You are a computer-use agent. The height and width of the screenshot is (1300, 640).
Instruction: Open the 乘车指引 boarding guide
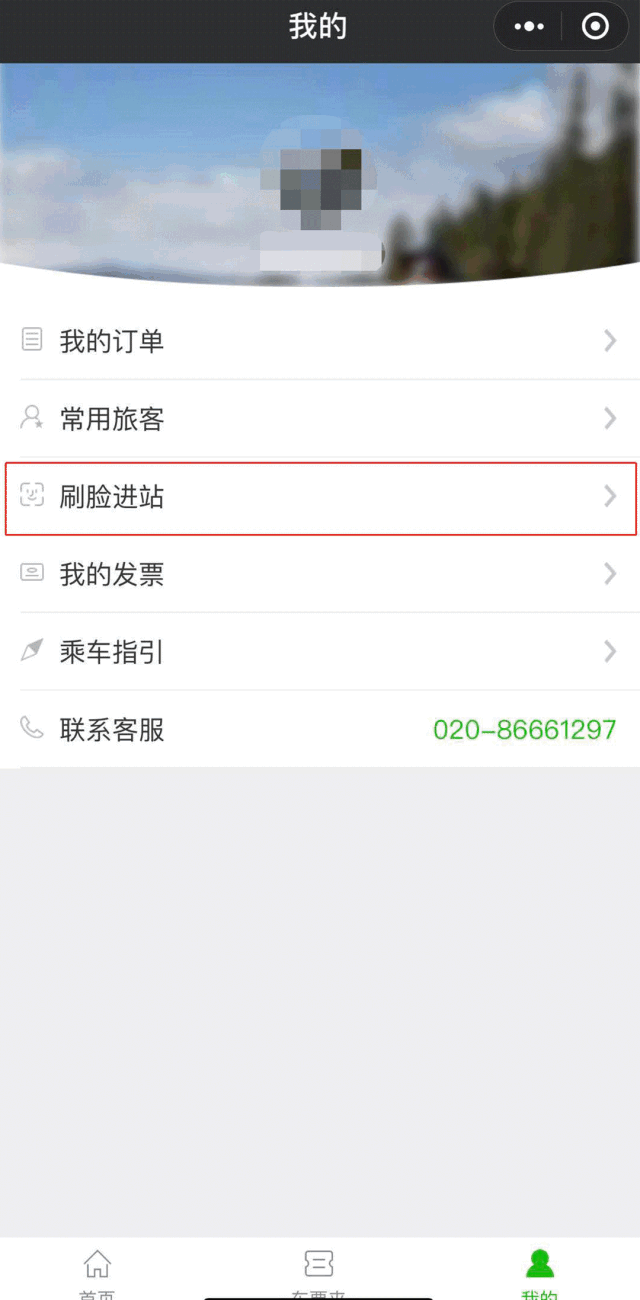[320, 652]
